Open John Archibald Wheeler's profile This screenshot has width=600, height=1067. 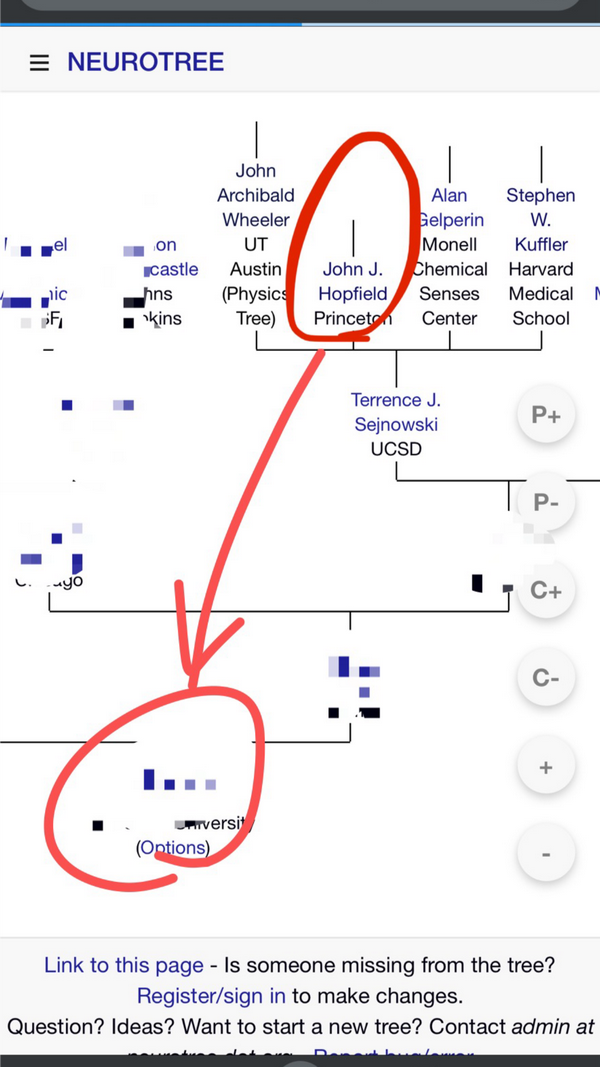coord(256,195)
